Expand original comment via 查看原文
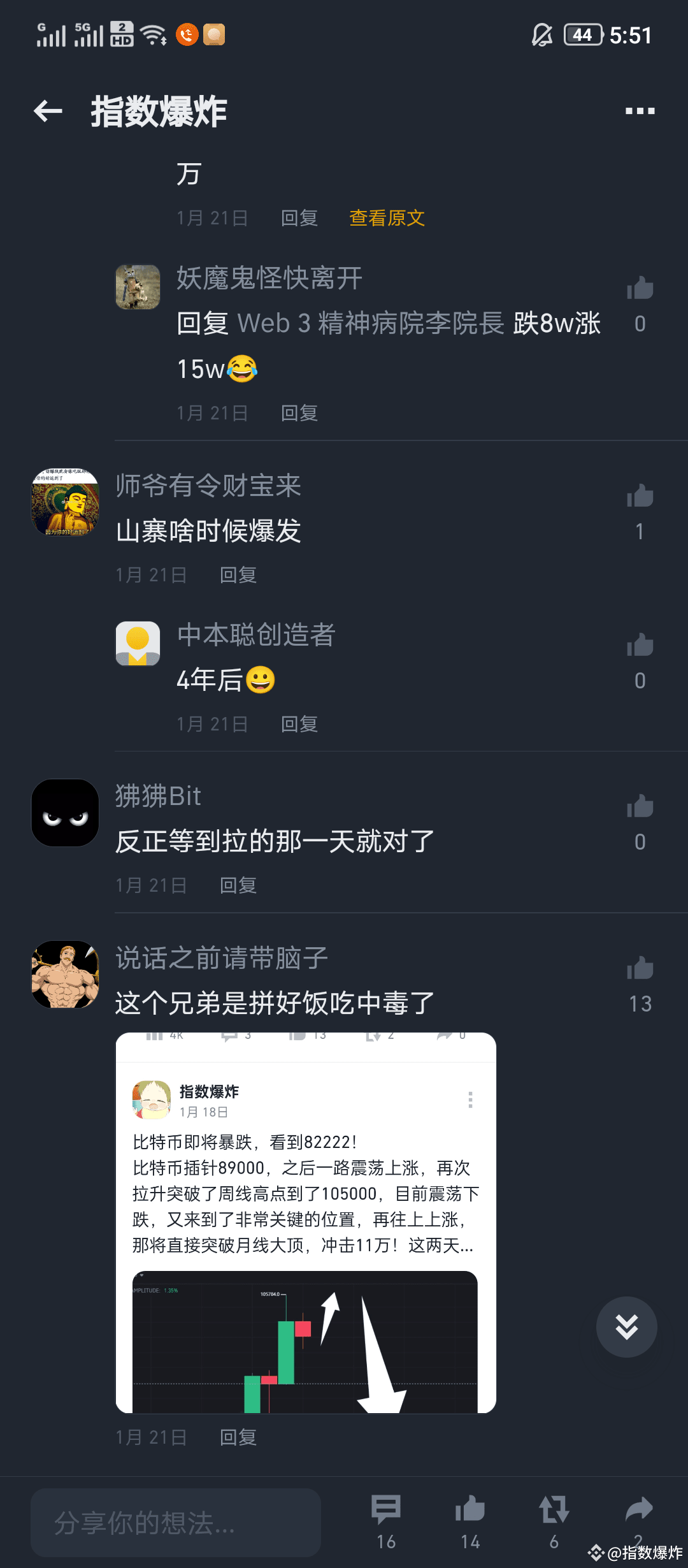The width and height of the screenshot is (688, 1568). 387,218
